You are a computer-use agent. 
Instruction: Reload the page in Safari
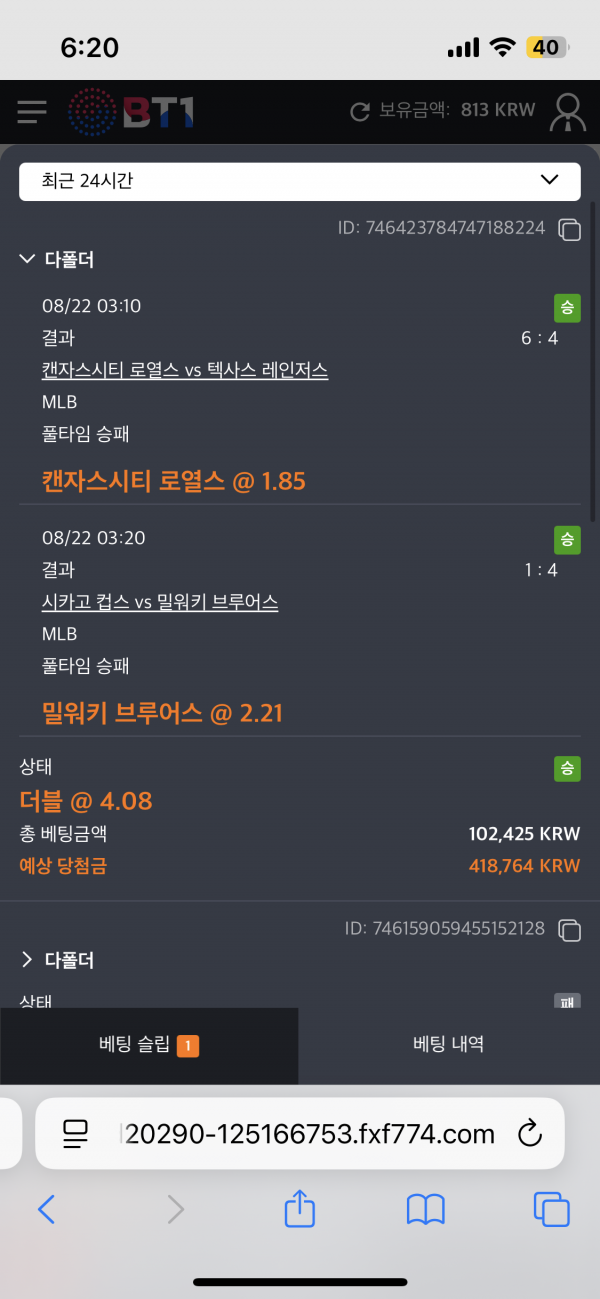[528, 1133]
